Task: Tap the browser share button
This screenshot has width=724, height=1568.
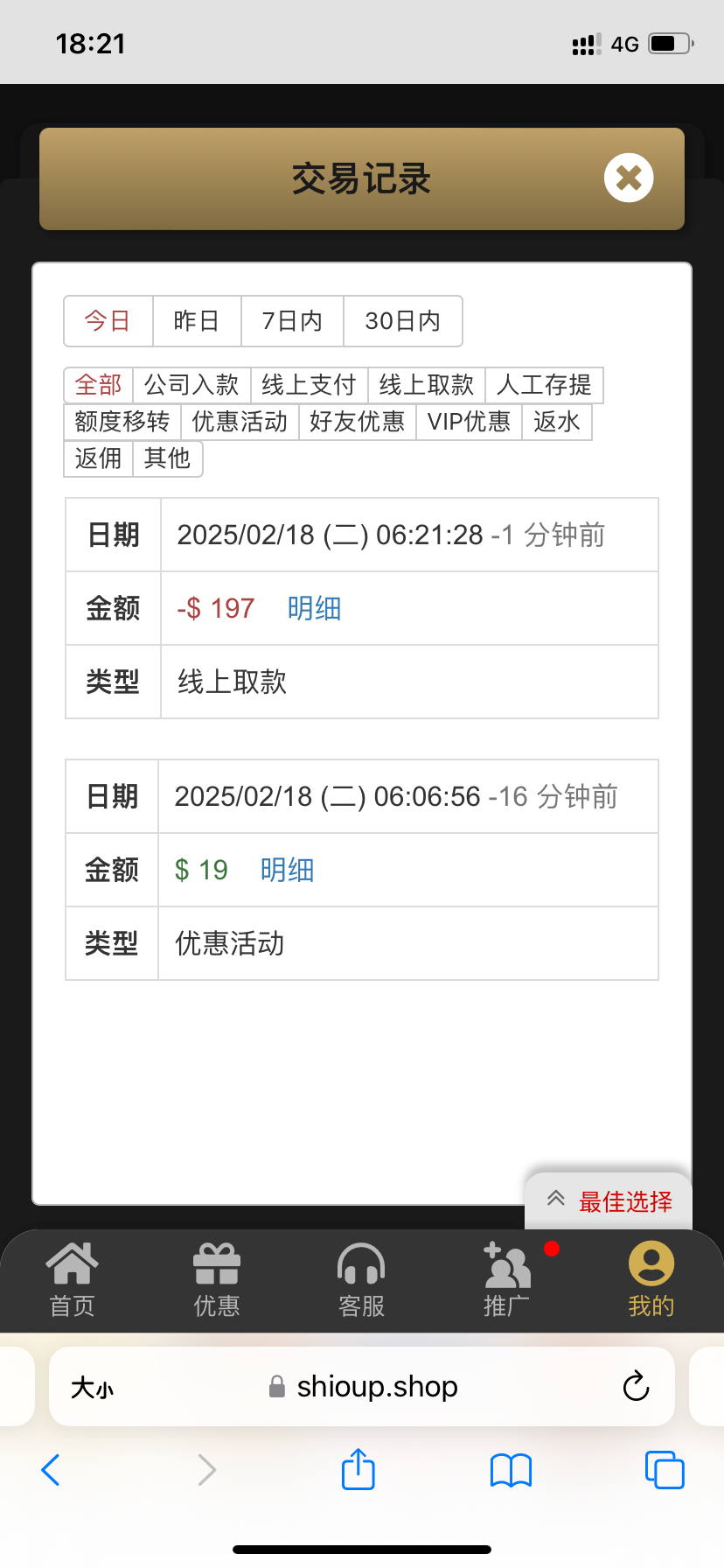Action: [359, 1469]
